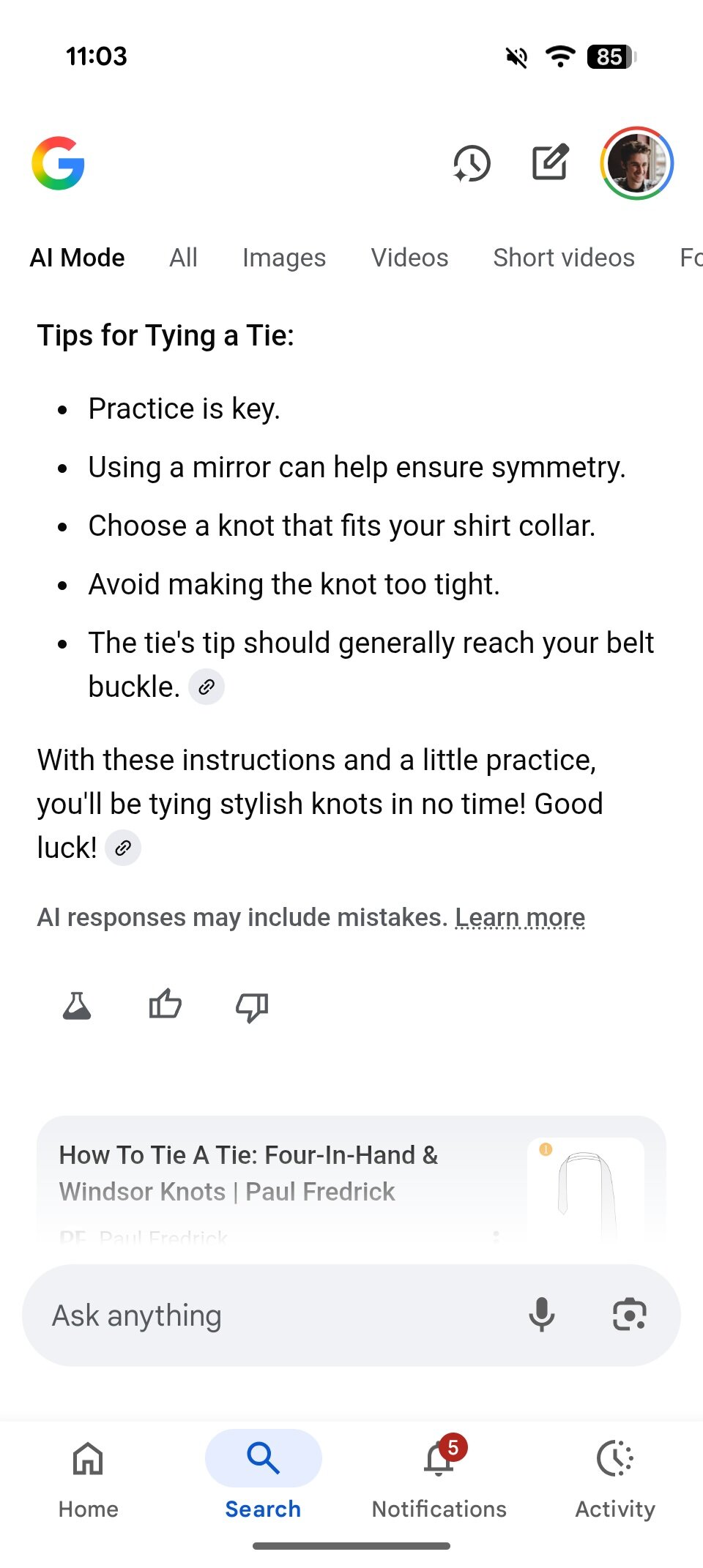703x1568 pixels.
Task: Switch to the Short videos tab
Action: coord(563,258)
